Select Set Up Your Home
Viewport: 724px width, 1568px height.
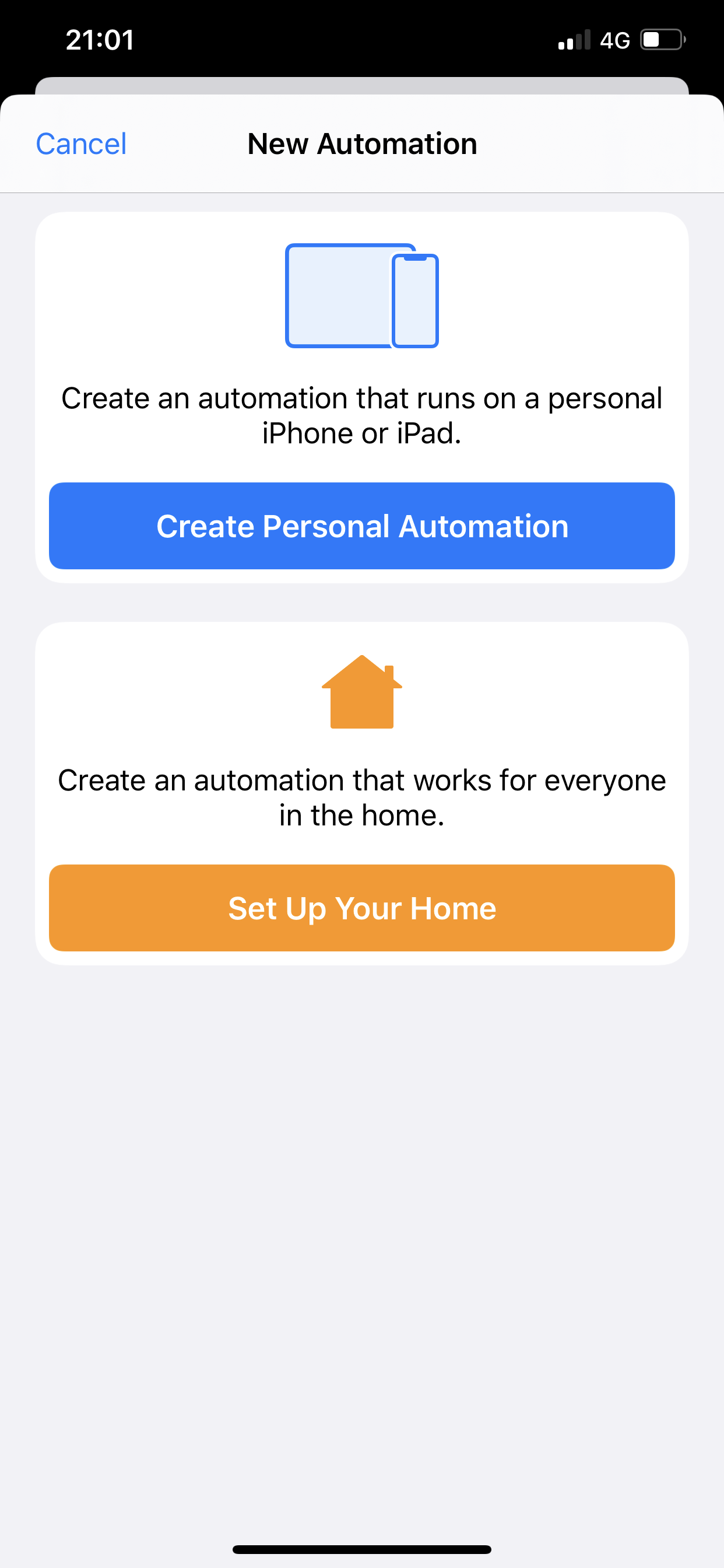(362, 908)
